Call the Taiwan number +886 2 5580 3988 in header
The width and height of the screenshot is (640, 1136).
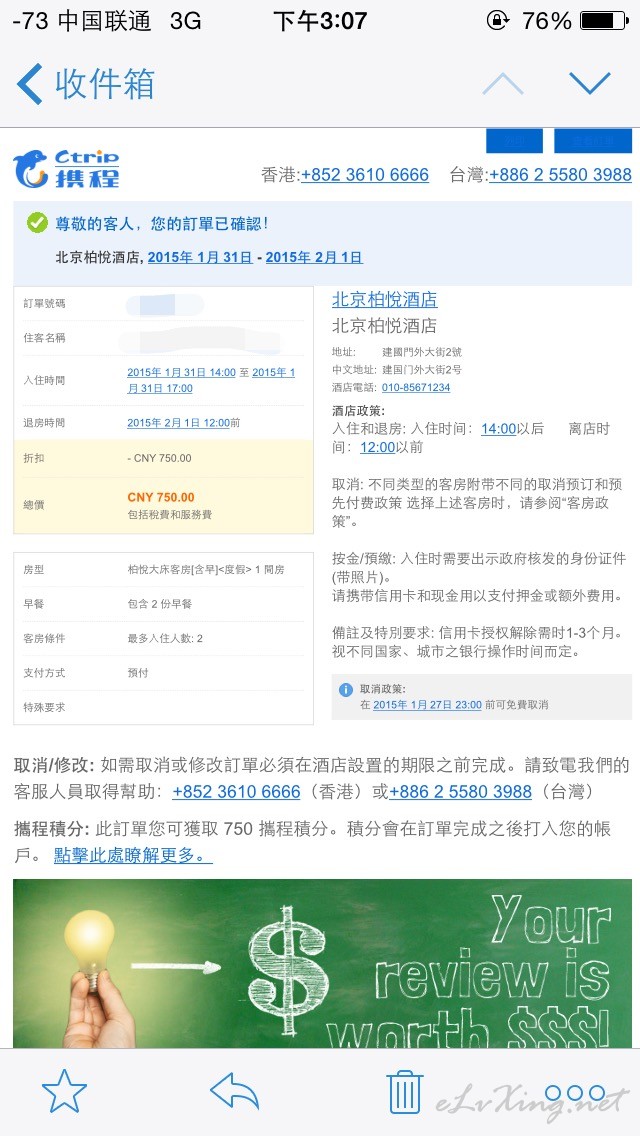click(x=560, y=175)
